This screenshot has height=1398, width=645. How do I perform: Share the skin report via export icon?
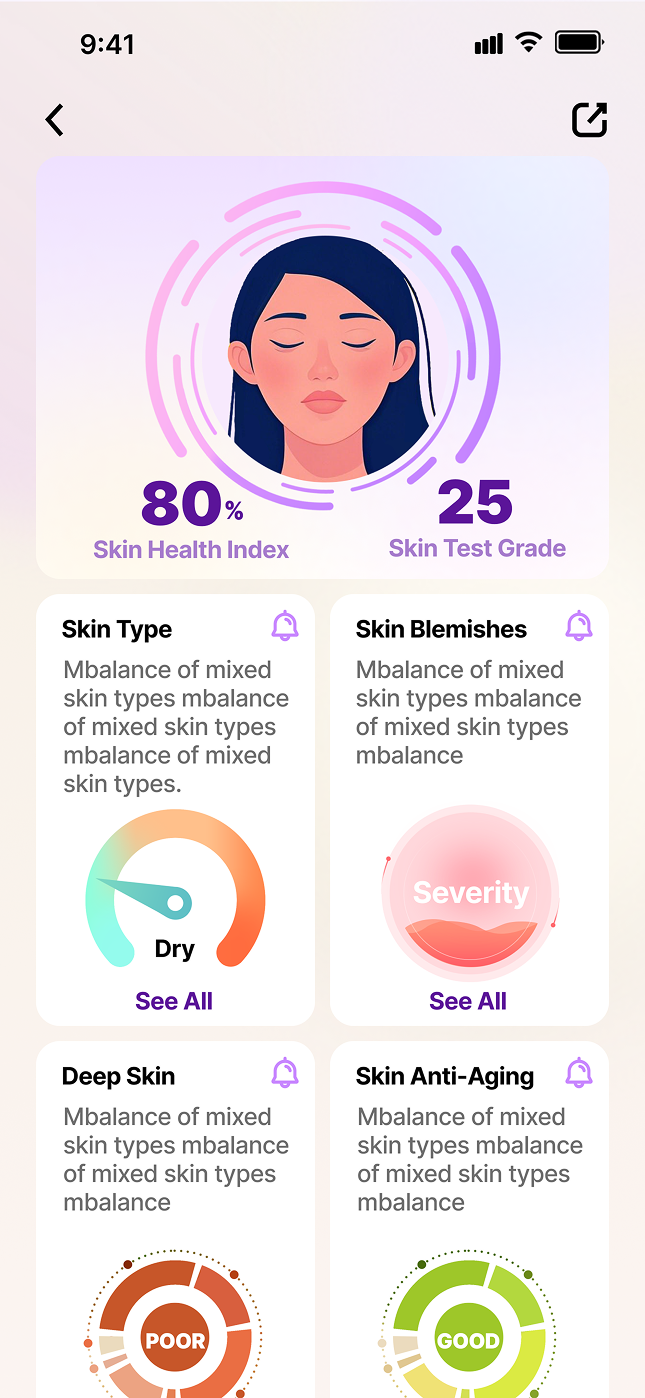coord(589,120)
